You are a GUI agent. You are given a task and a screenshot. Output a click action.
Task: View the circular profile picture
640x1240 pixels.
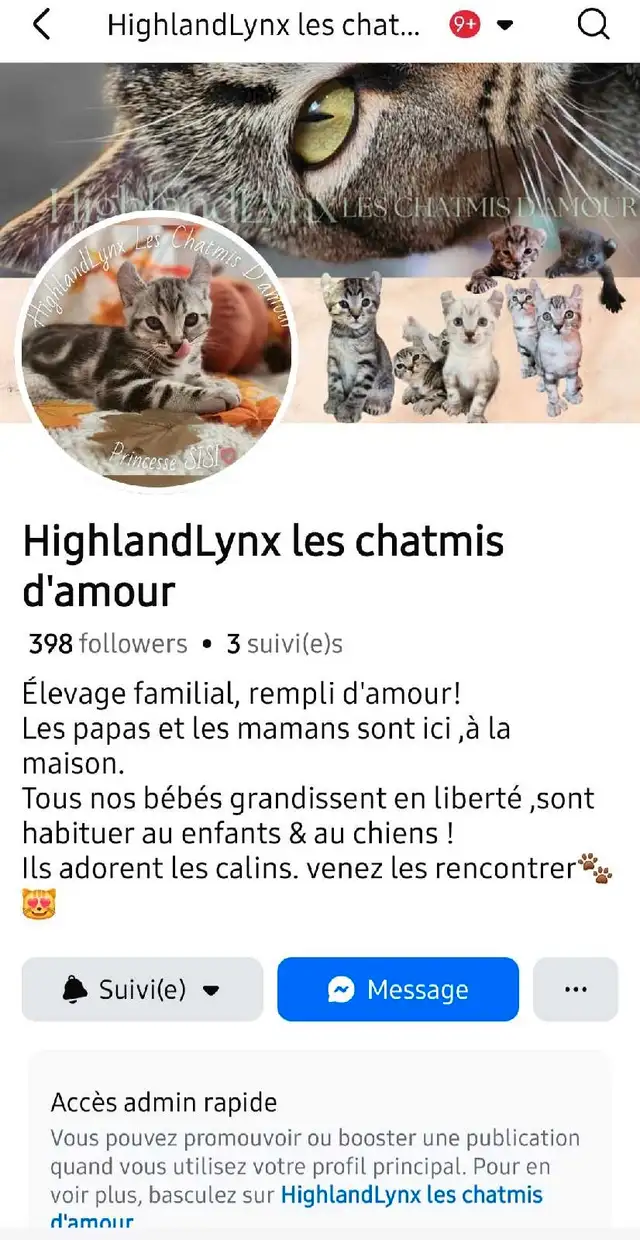[x=156, y=352]
